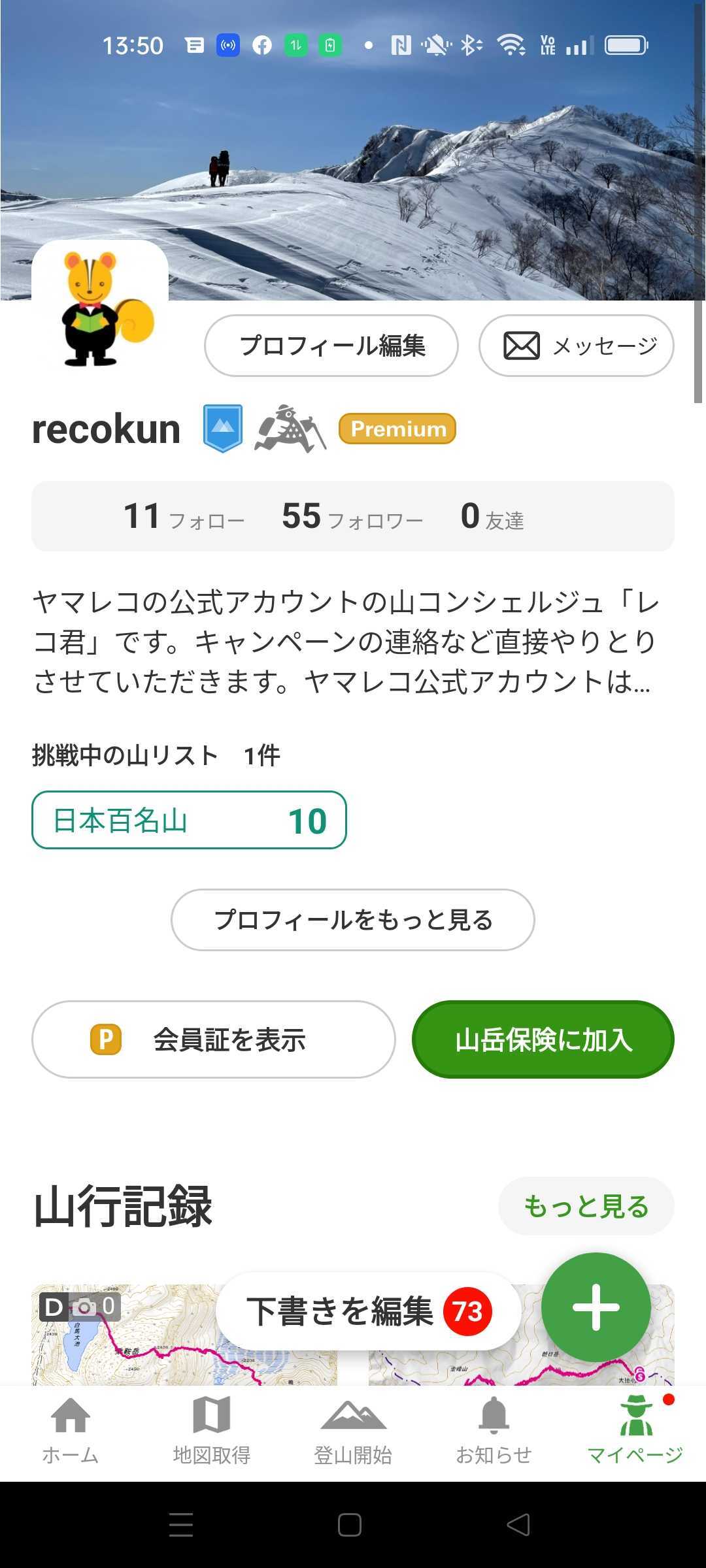Image resolution: width=706 pixels, height=1568 pixels.
Task: Tap もっと見る next to 山行記録
Action: pyautogui.click(x=586, y=1206)
